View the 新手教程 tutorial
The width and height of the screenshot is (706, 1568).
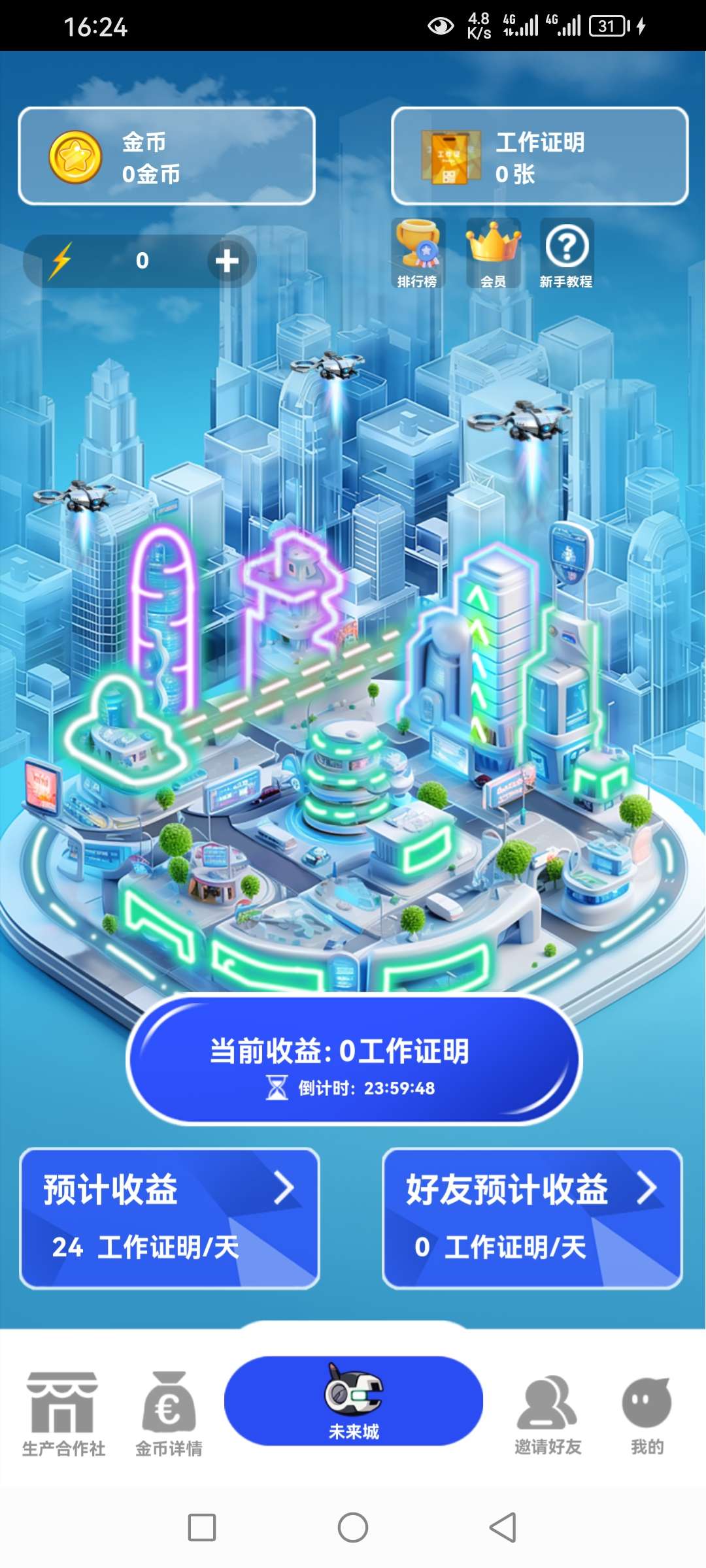click(x=566, y=253)
